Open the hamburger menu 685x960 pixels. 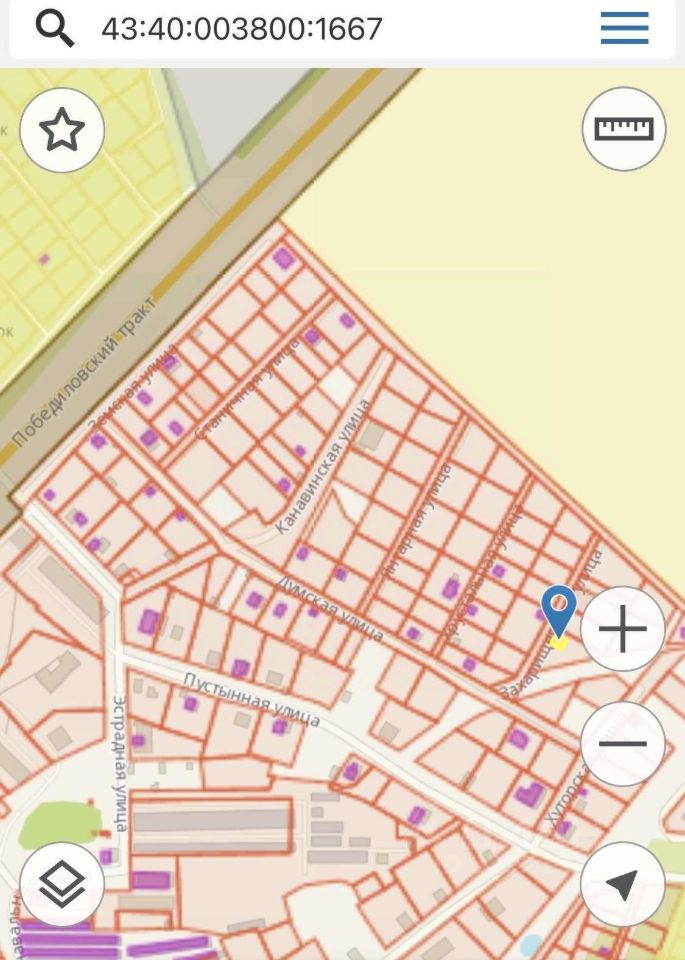click(624, 29)
